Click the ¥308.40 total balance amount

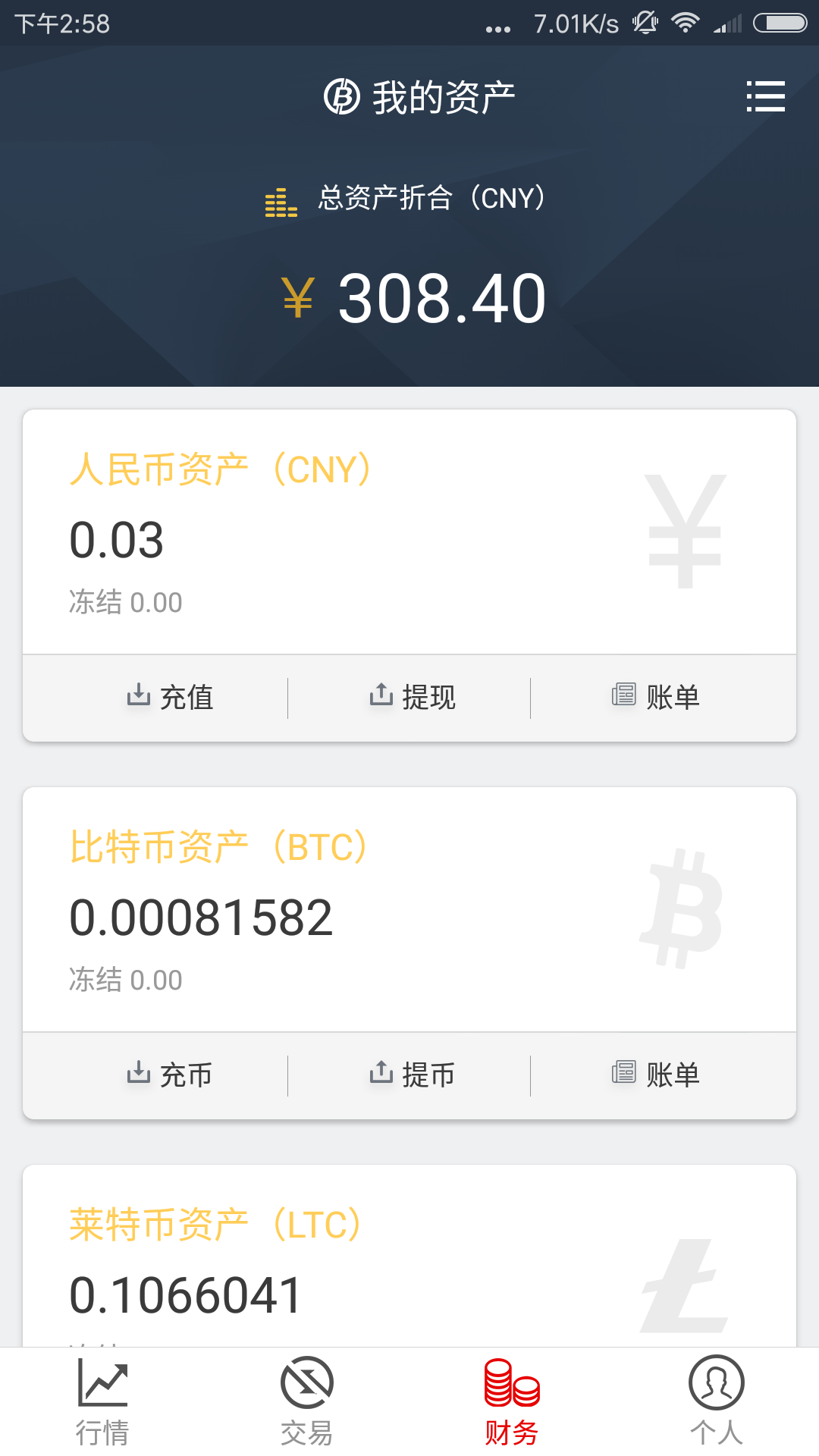tap(413, 297)
